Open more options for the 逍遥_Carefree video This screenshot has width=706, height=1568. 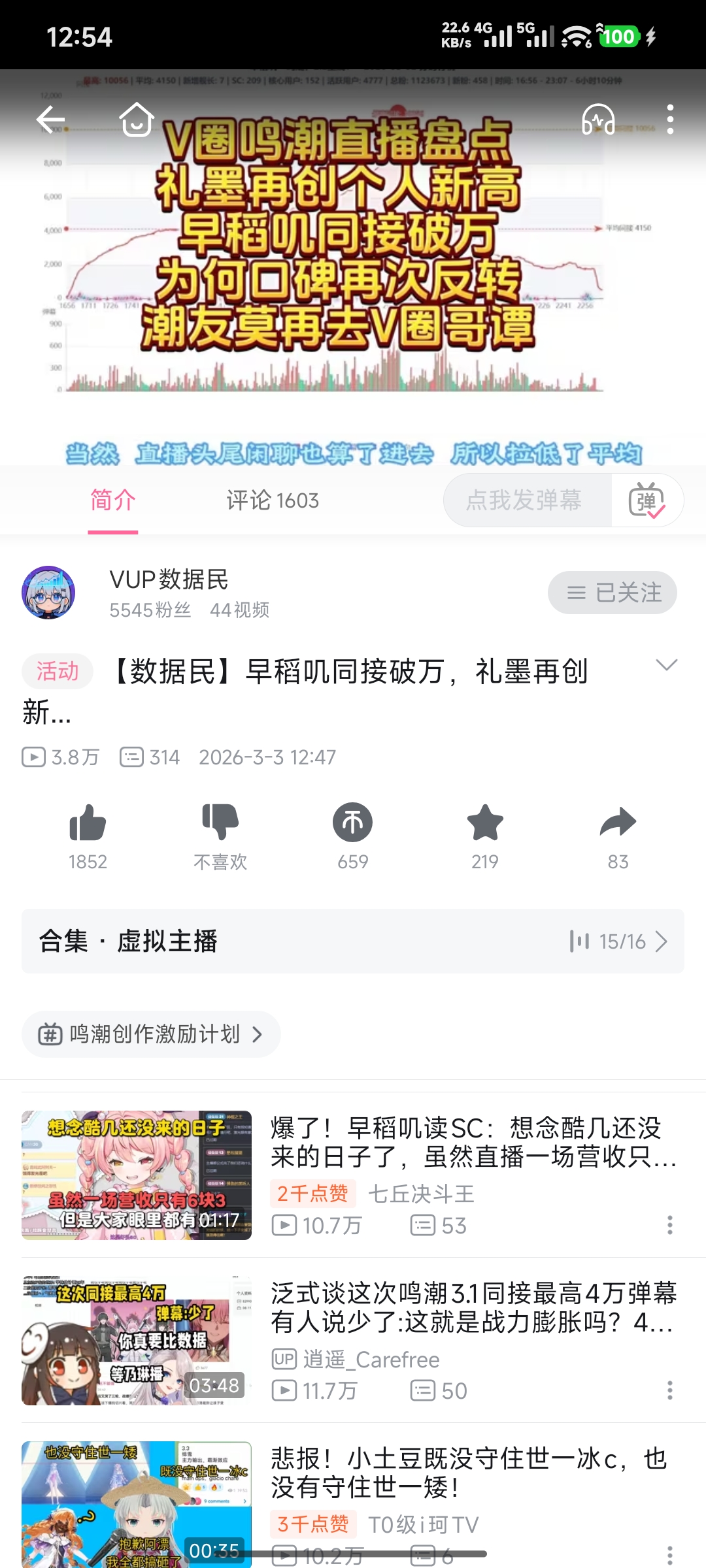(670, 1390)
